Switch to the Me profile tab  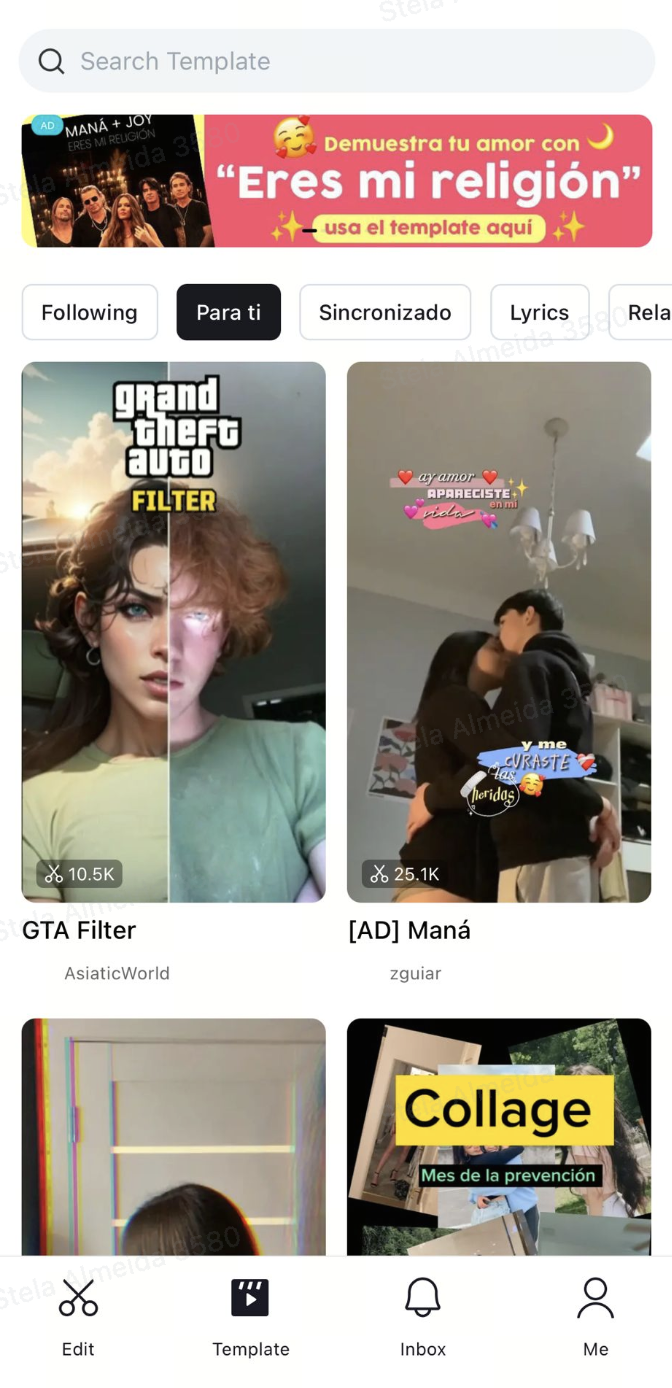click(x=595, y=1317)
